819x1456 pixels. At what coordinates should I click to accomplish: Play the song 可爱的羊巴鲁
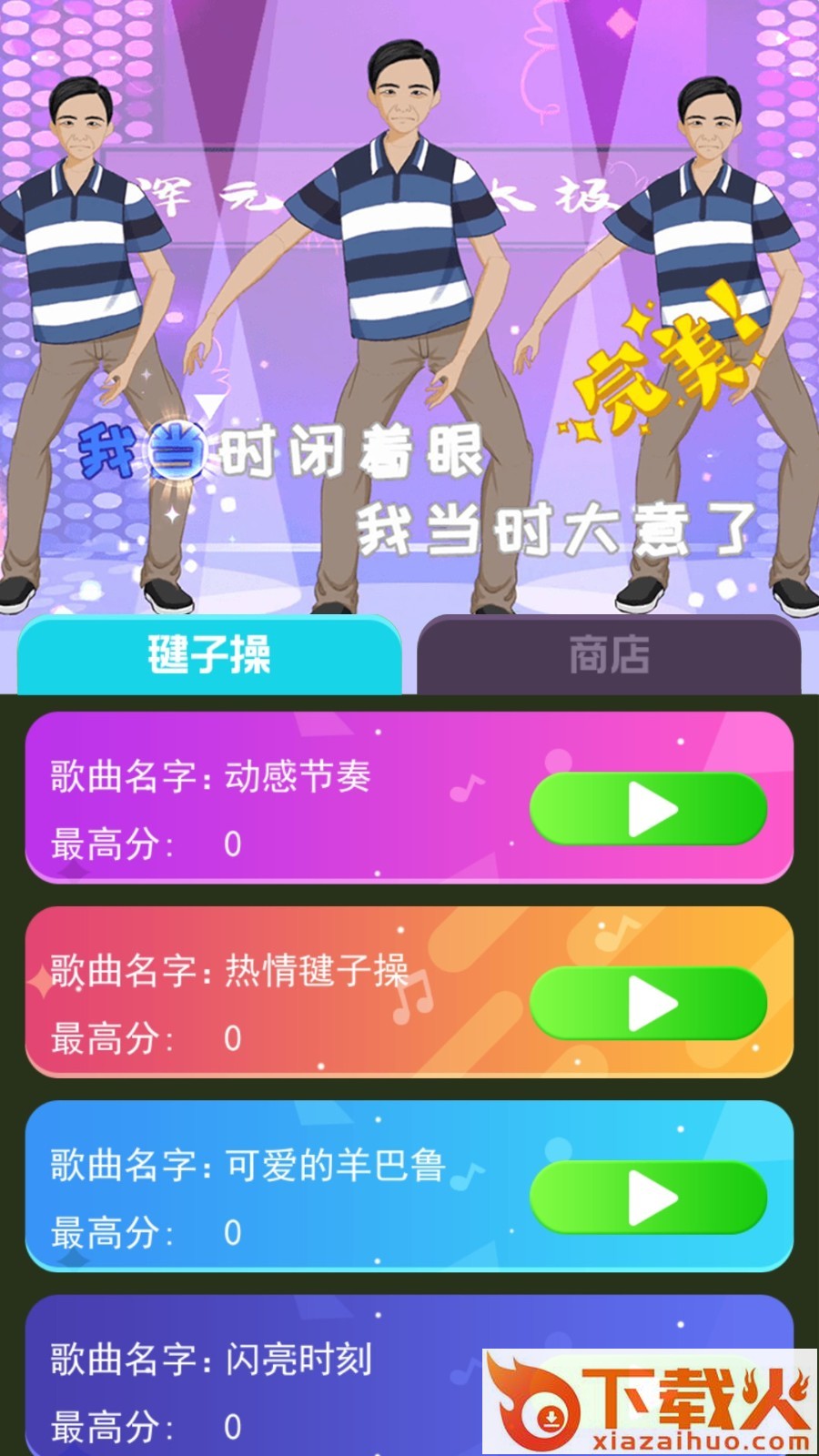coord(648,1198)
